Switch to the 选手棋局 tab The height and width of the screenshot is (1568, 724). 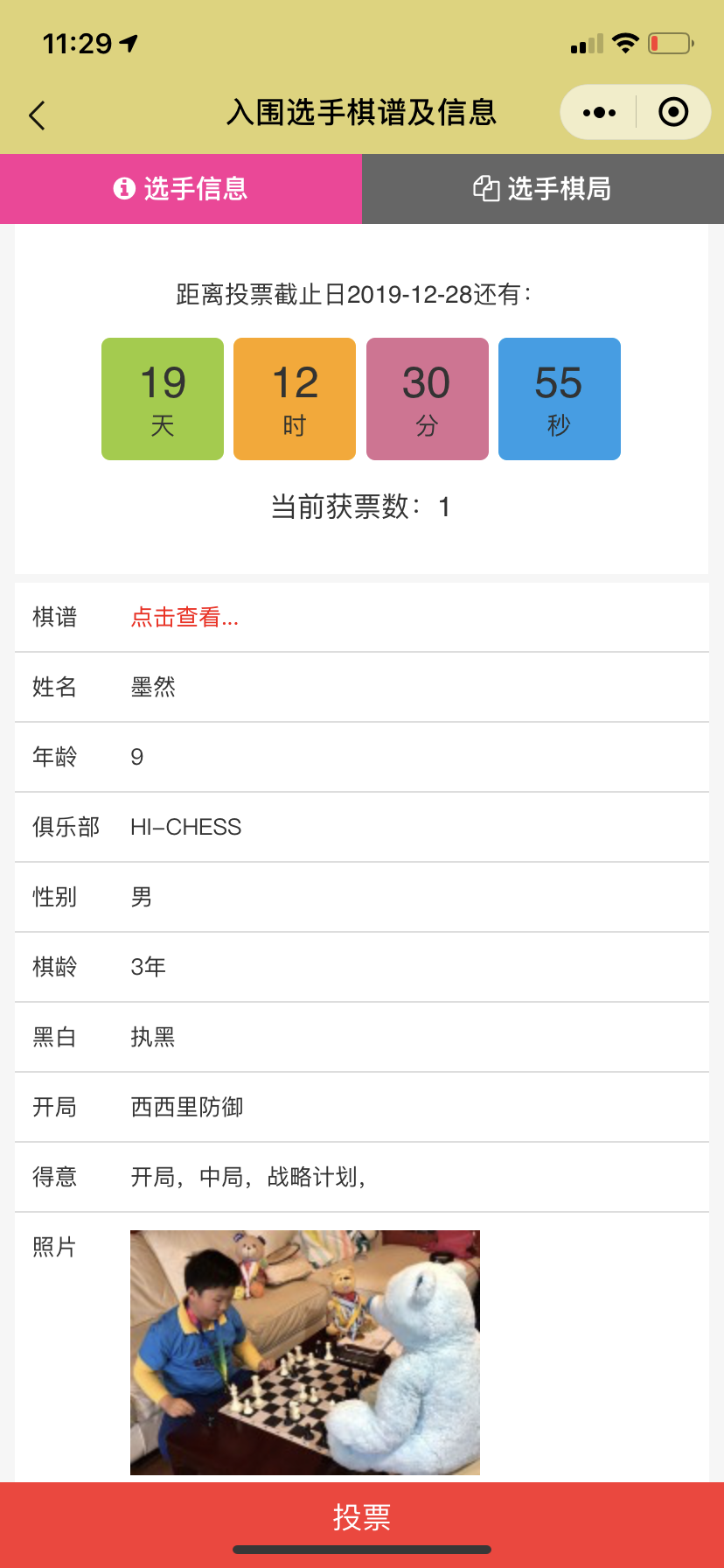543,189
